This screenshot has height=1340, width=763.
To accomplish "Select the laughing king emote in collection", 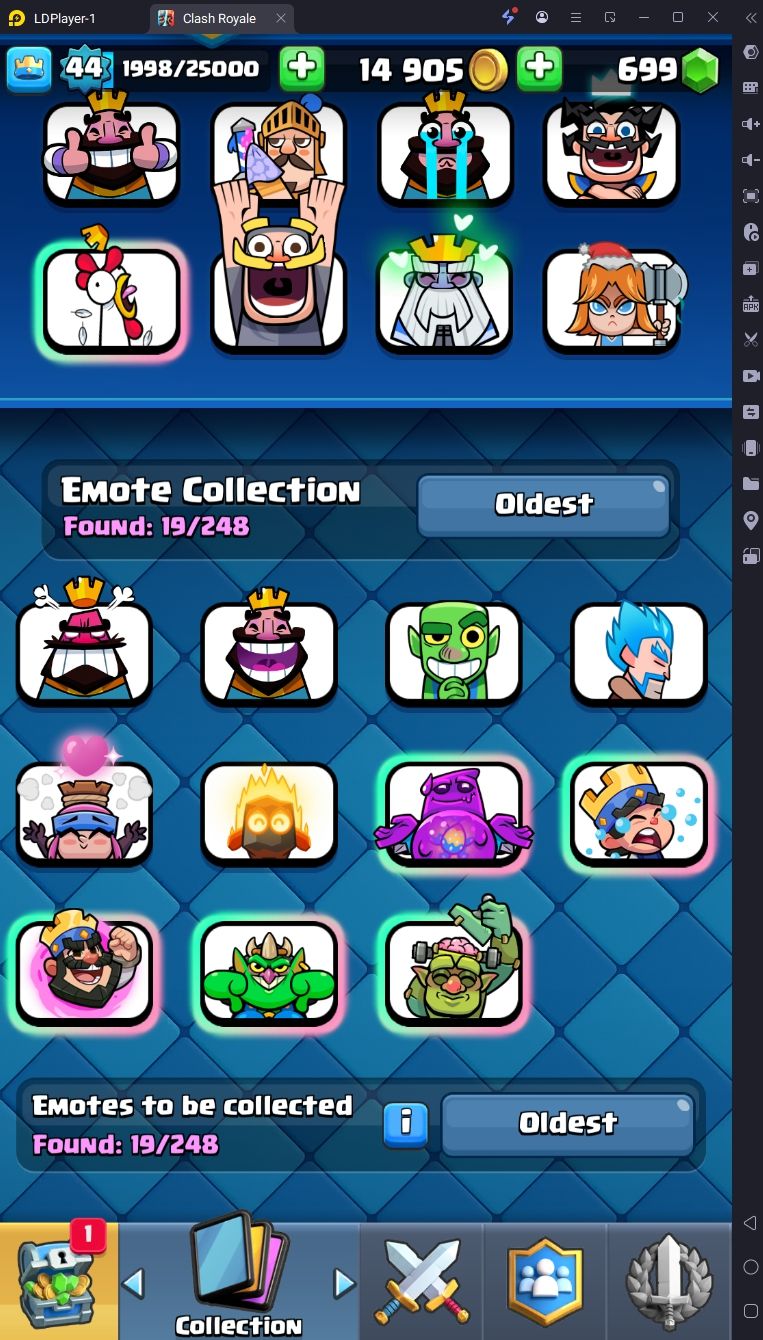I will [269, 653].
